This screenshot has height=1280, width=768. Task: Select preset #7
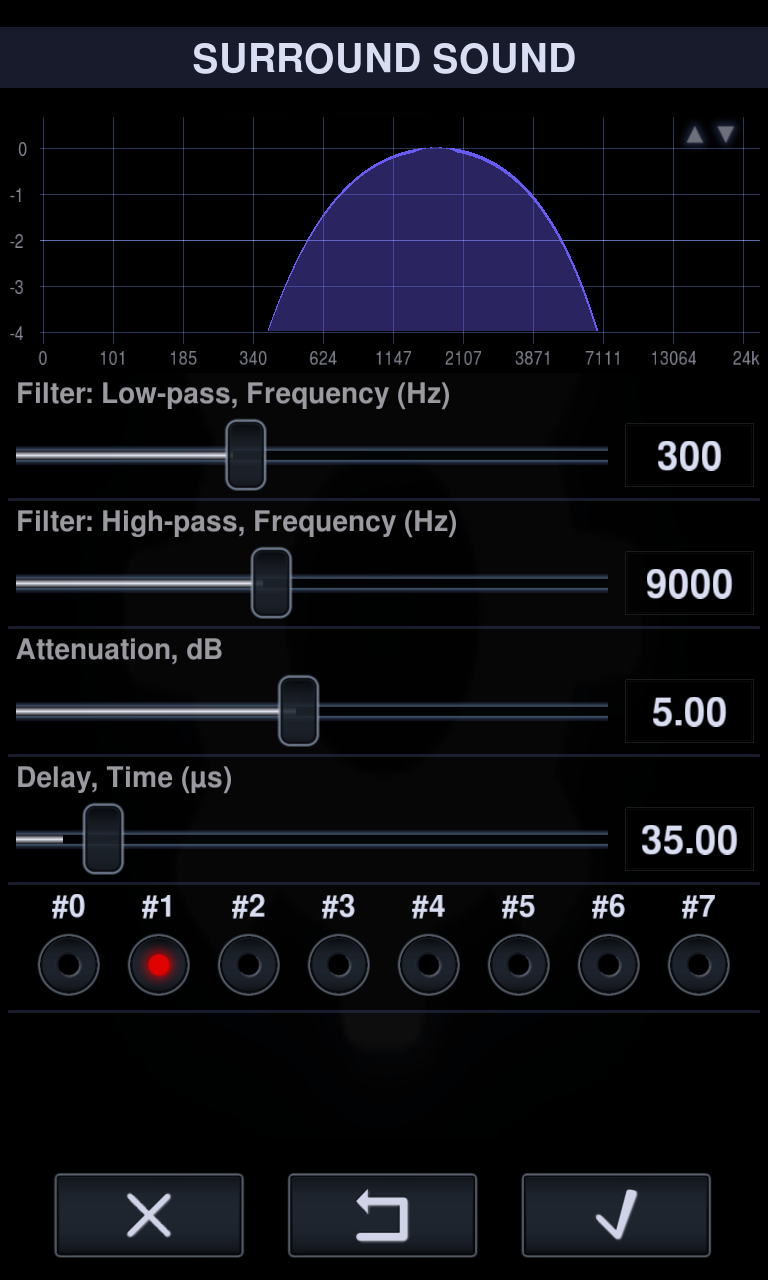pyautogui.click(x=699, y=965)
